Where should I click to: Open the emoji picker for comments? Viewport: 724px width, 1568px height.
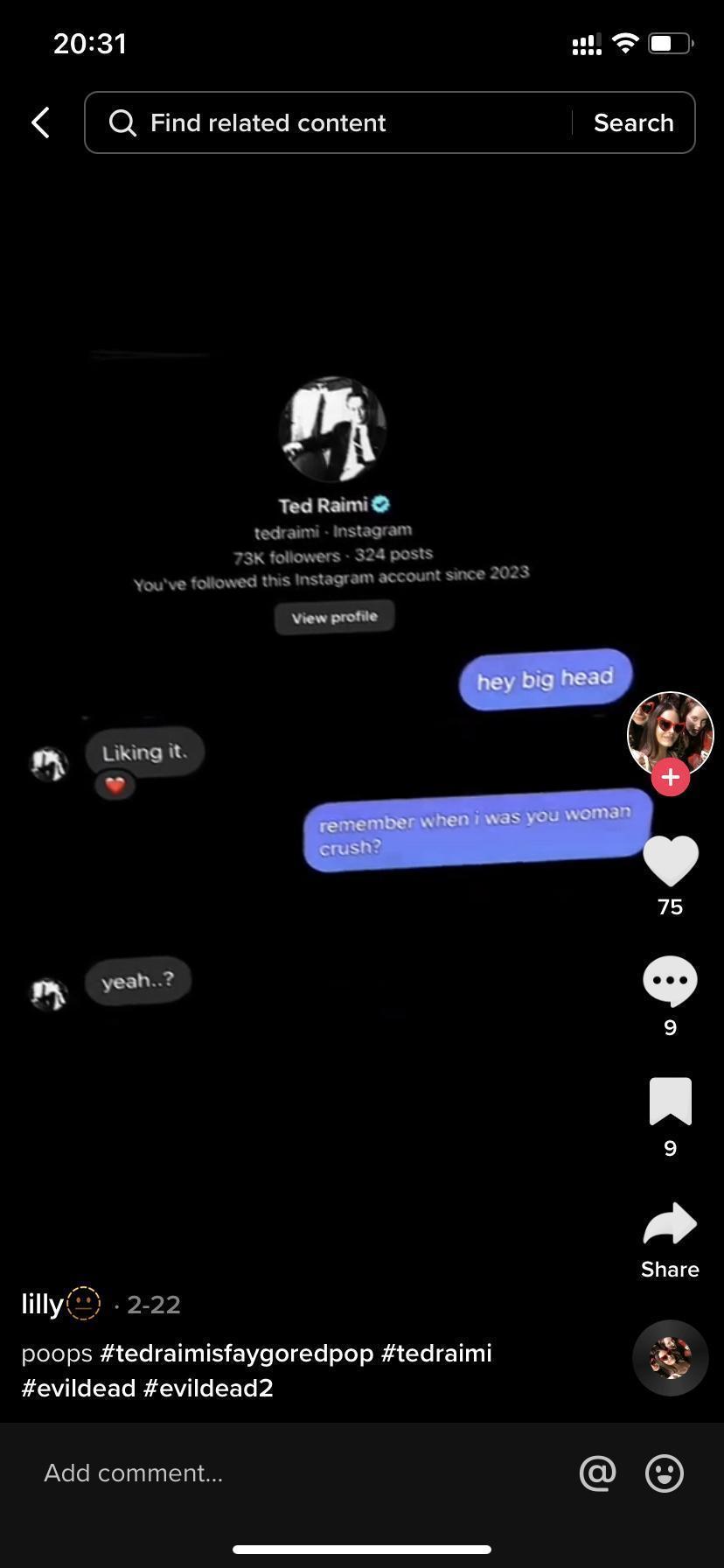665,1473
